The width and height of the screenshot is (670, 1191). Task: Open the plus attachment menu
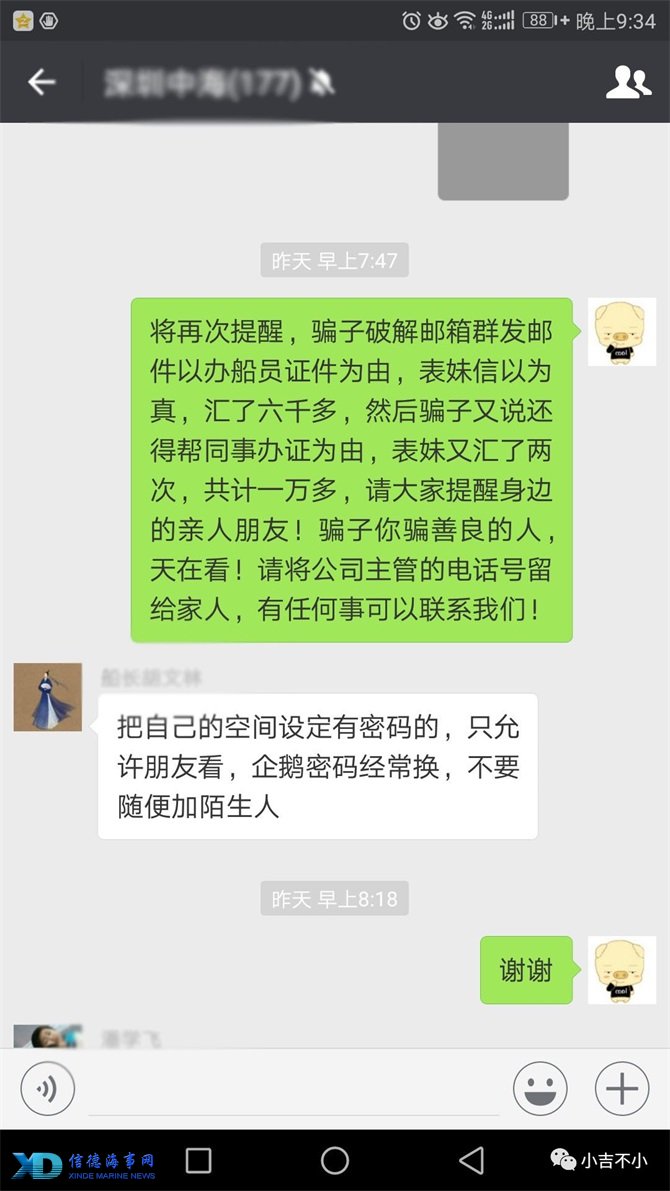621,1088
